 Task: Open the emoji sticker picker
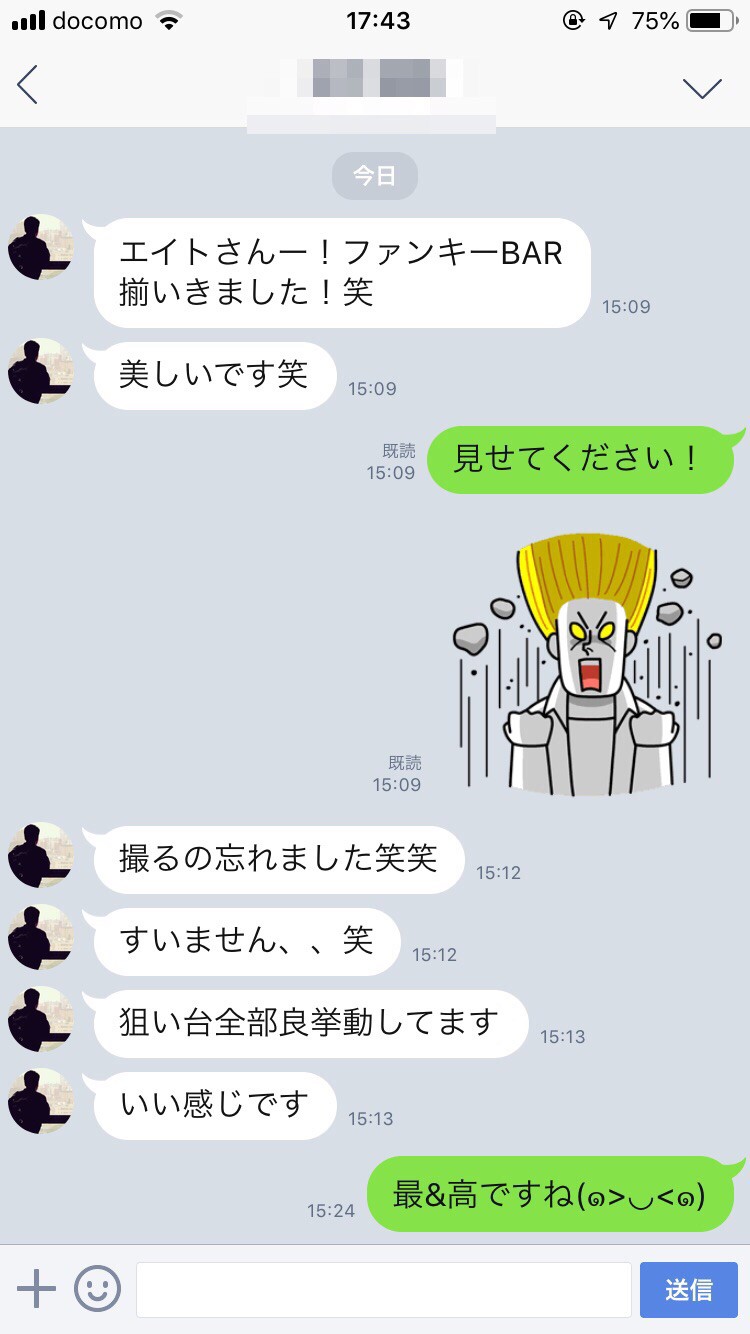[x=98, y=1289]
